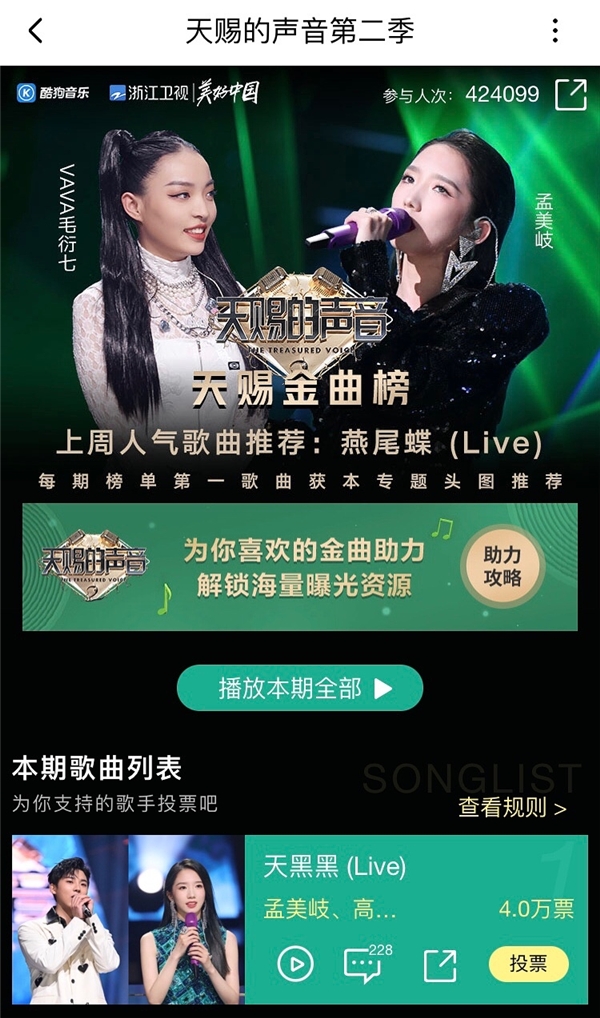Open the 天黑黑 (Live) performance thumbnail

click(128, 920)
